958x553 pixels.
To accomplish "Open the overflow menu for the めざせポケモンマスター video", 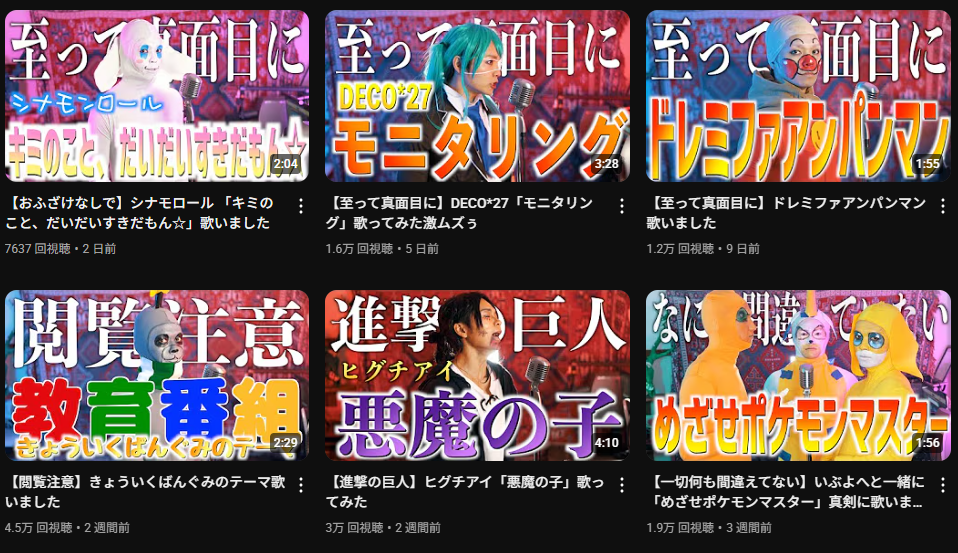I will [941, 485].
